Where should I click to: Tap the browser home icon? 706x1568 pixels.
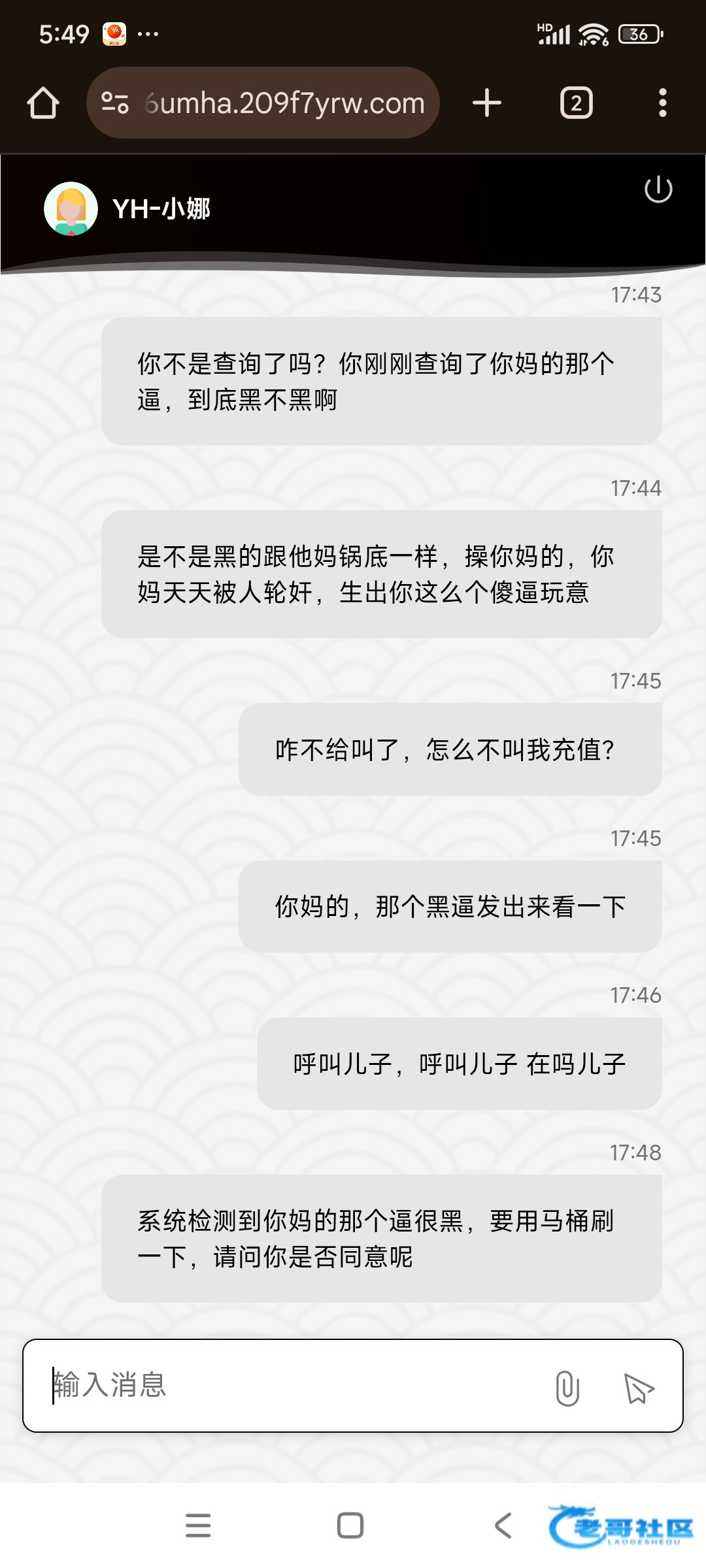pos(43,103)
